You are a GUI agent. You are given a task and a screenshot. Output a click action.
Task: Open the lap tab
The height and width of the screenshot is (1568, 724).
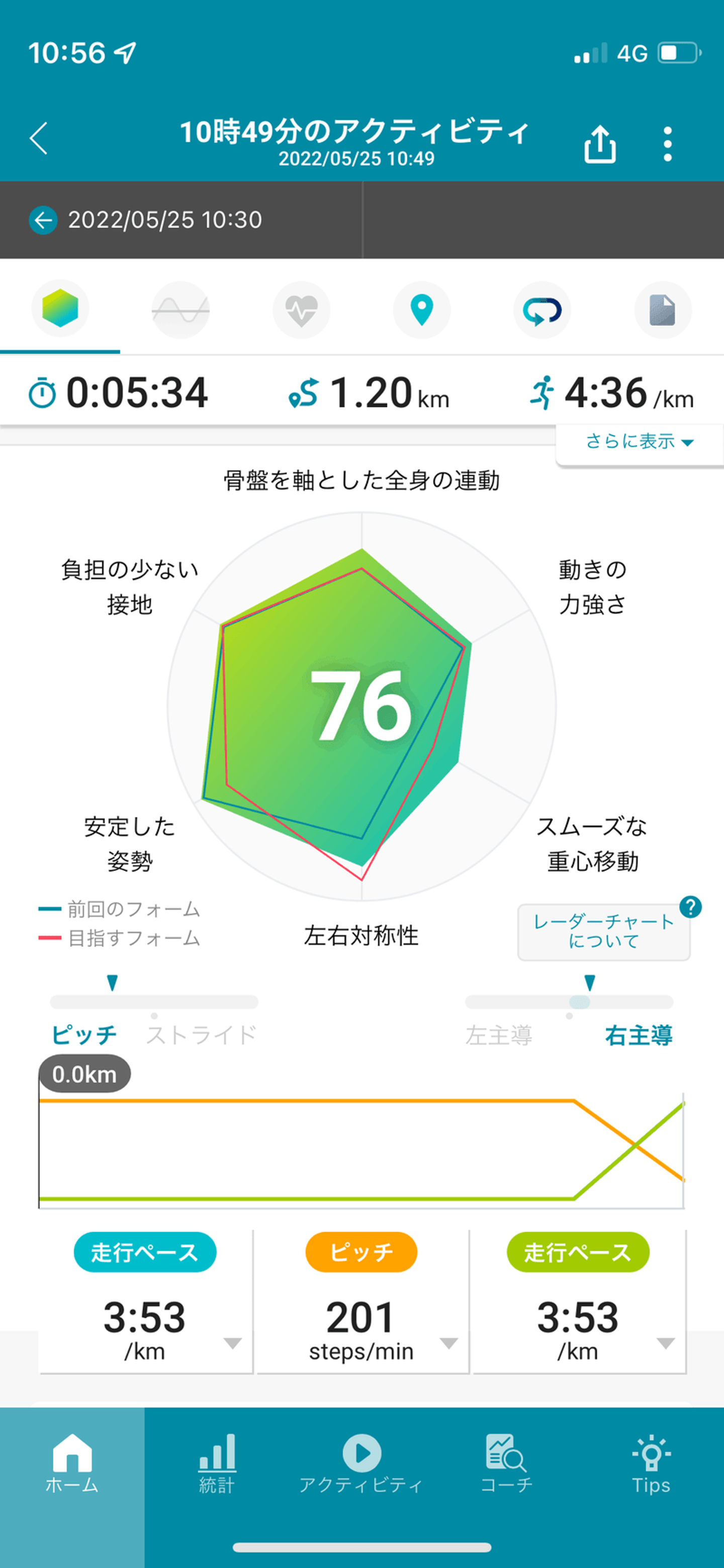pos(542,310)
